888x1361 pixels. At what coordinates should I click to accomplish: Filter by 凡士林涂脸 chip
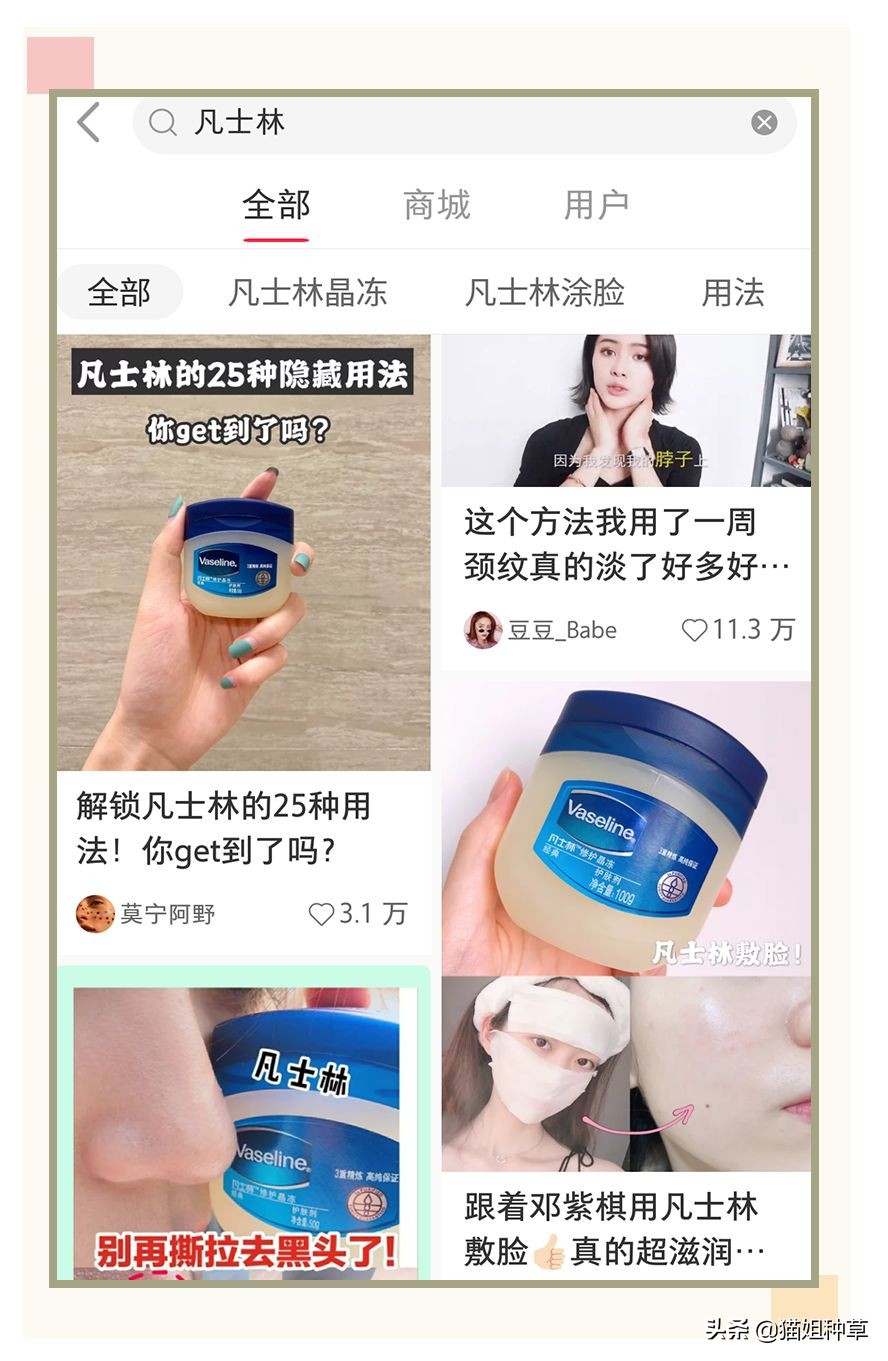(544, 293)
